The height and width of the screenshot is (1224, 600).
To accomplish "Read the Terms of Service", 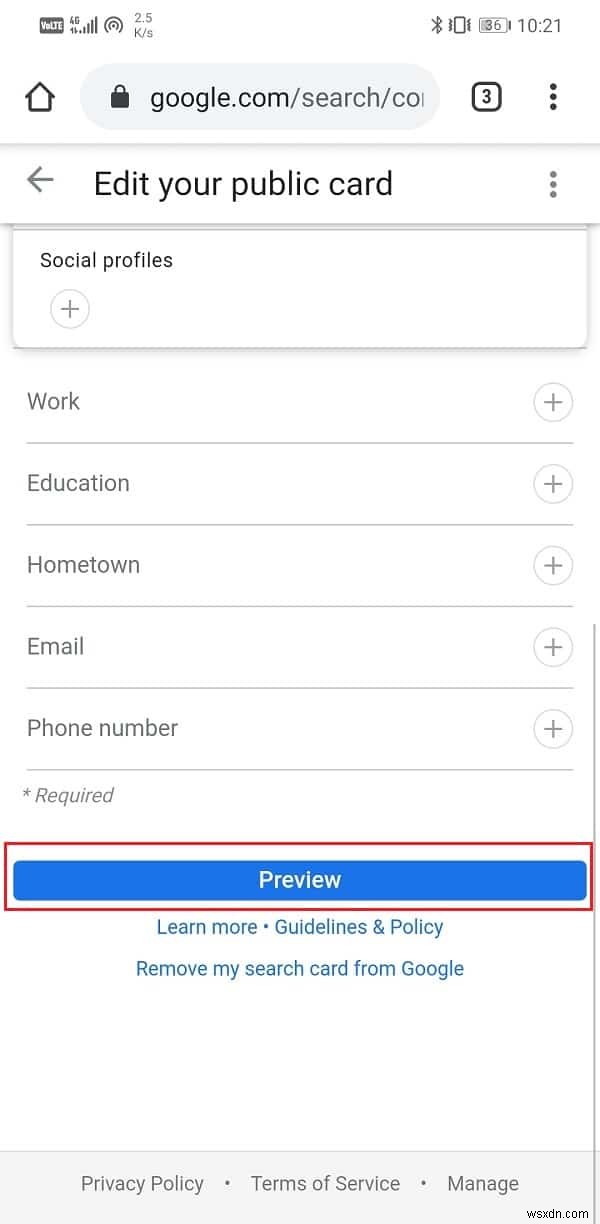I will 325,1183.
